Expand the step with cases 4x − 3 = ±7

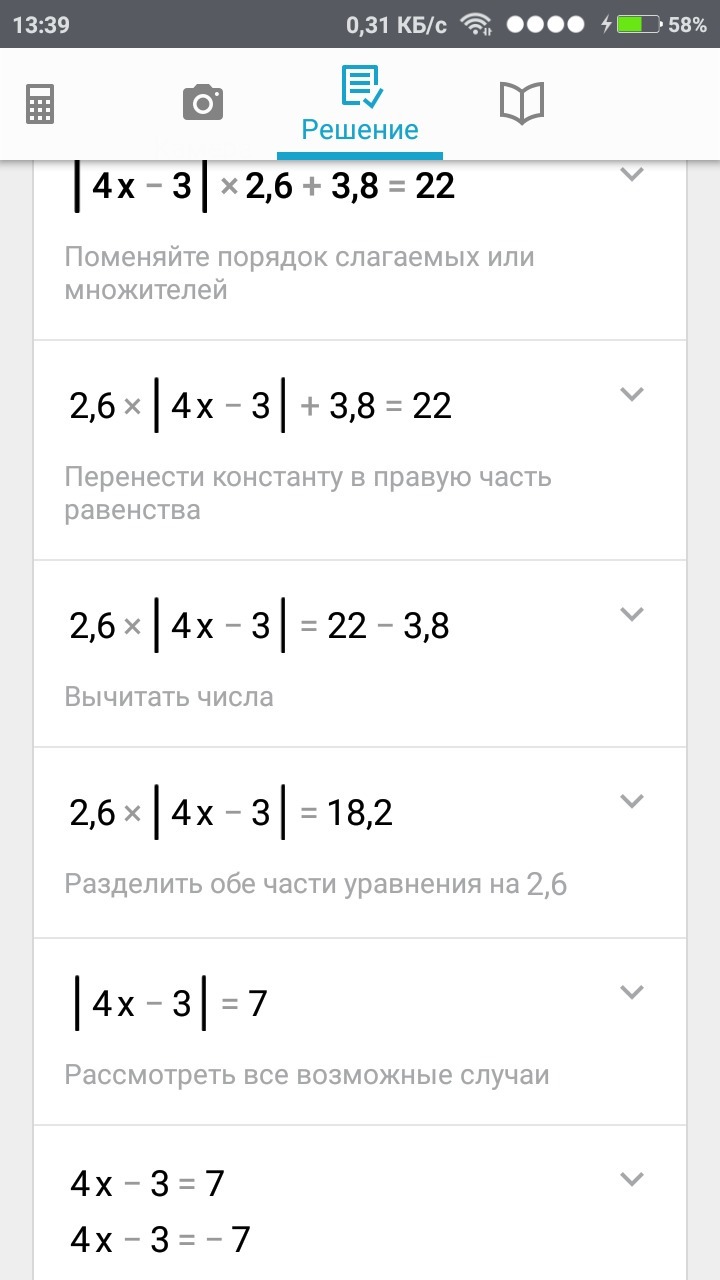[x=631, y=1180]
